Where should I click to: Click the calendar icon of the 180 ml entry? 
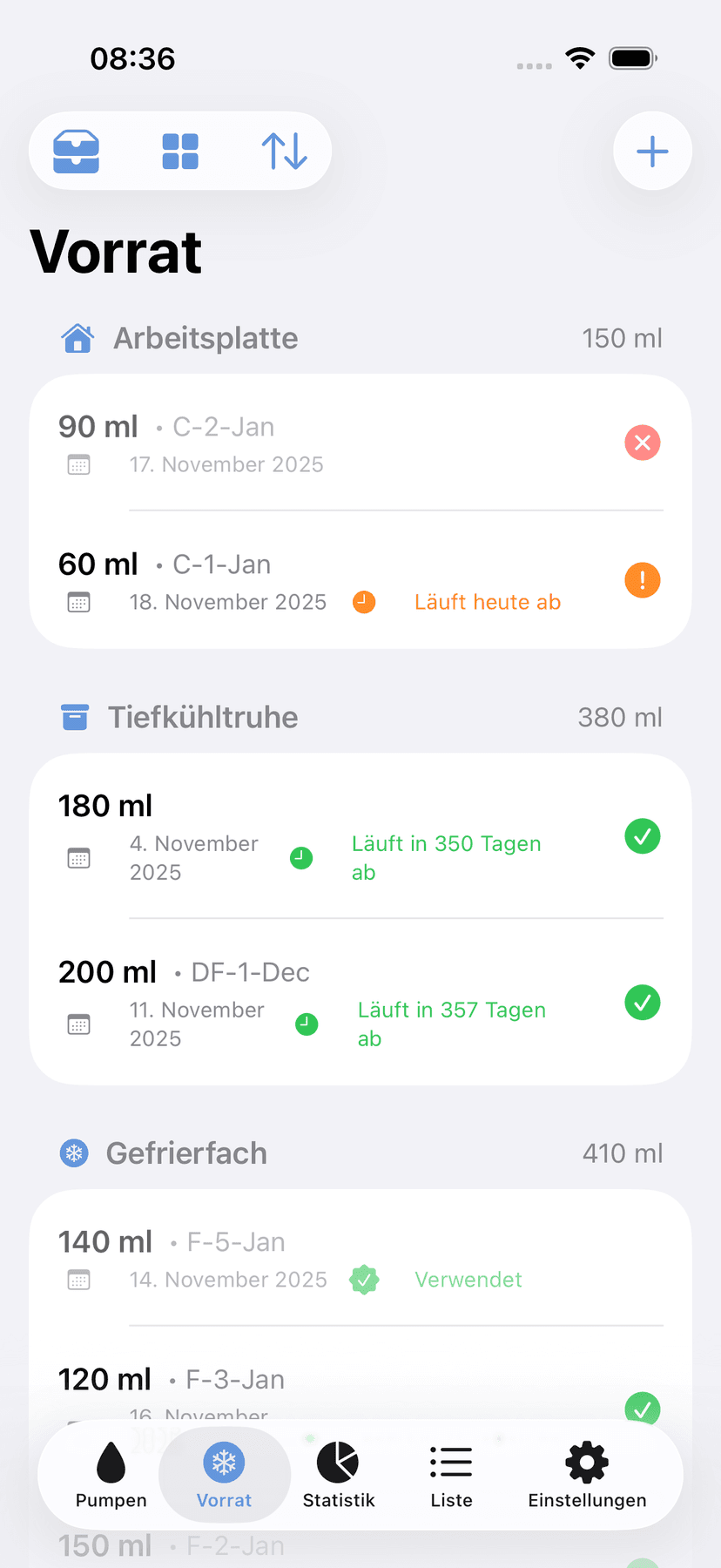(x=78, y=857)
